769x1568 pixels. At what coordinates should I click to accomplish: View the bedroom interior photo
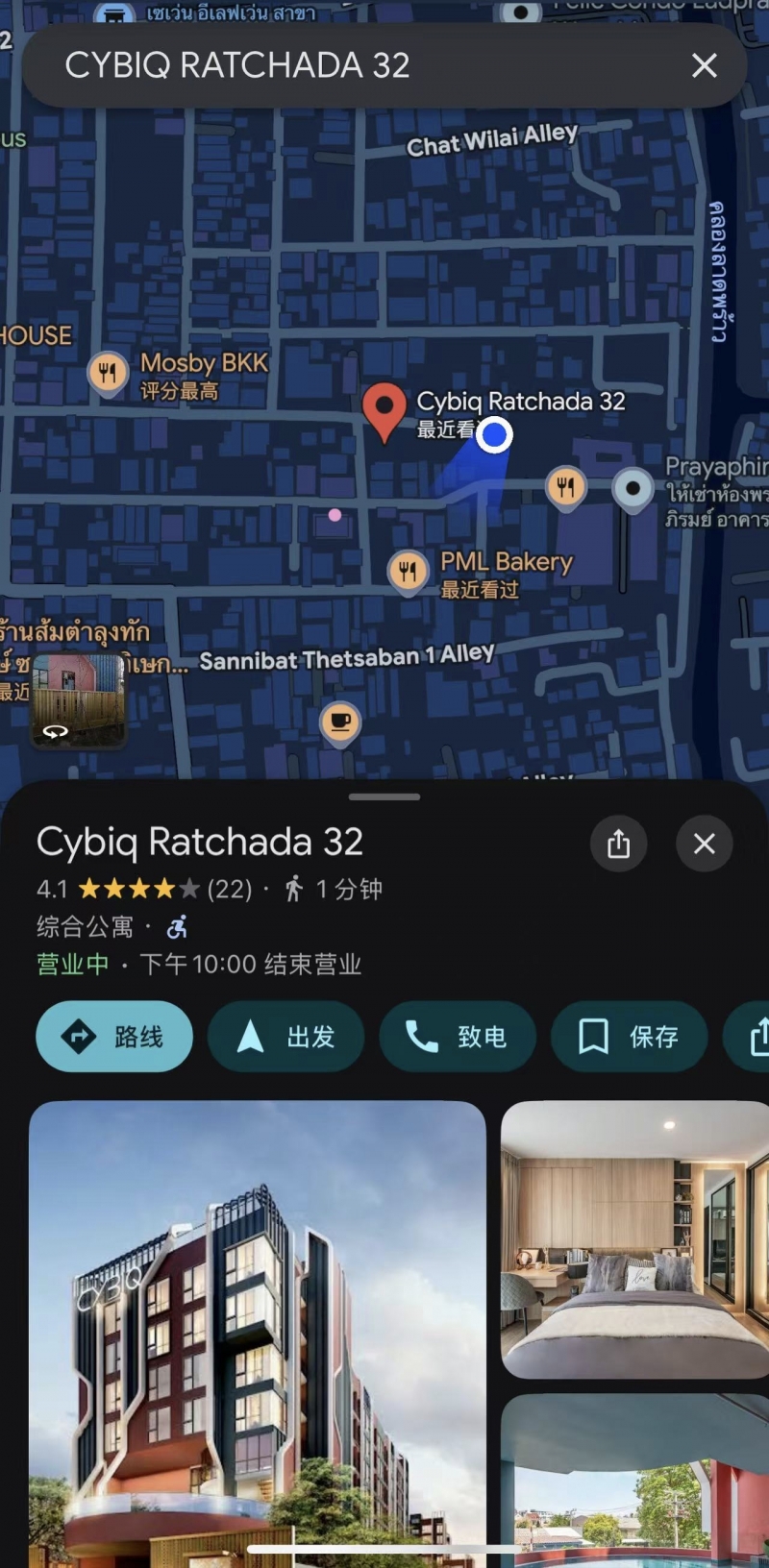click(634, 1239)
